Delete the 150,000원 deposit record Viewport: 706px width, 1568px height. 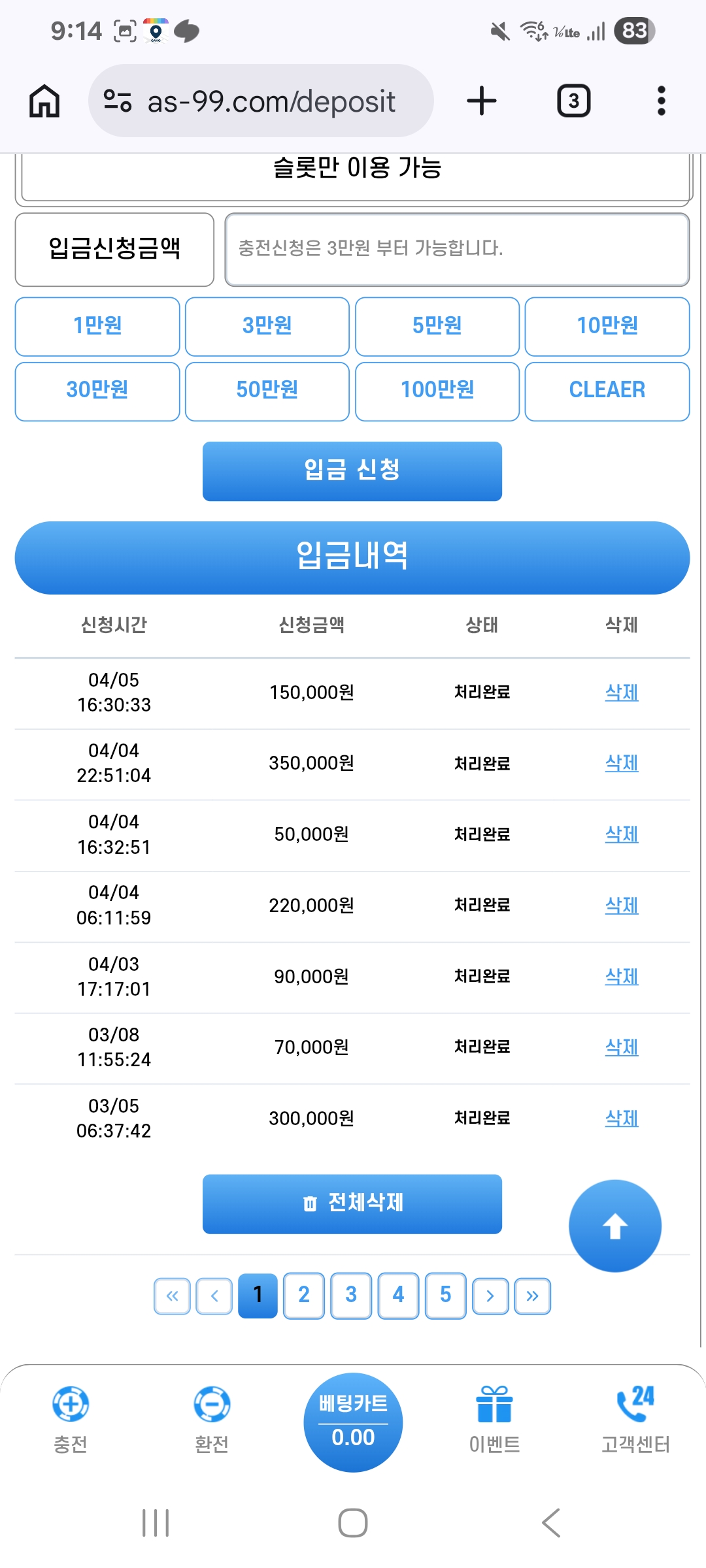[621, 693]
